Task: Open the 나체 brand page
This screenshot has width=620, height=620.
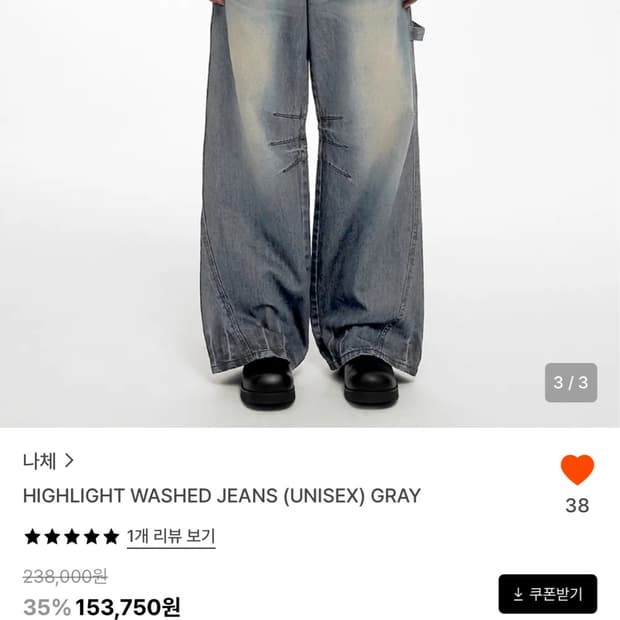Action: pos(48,461)
